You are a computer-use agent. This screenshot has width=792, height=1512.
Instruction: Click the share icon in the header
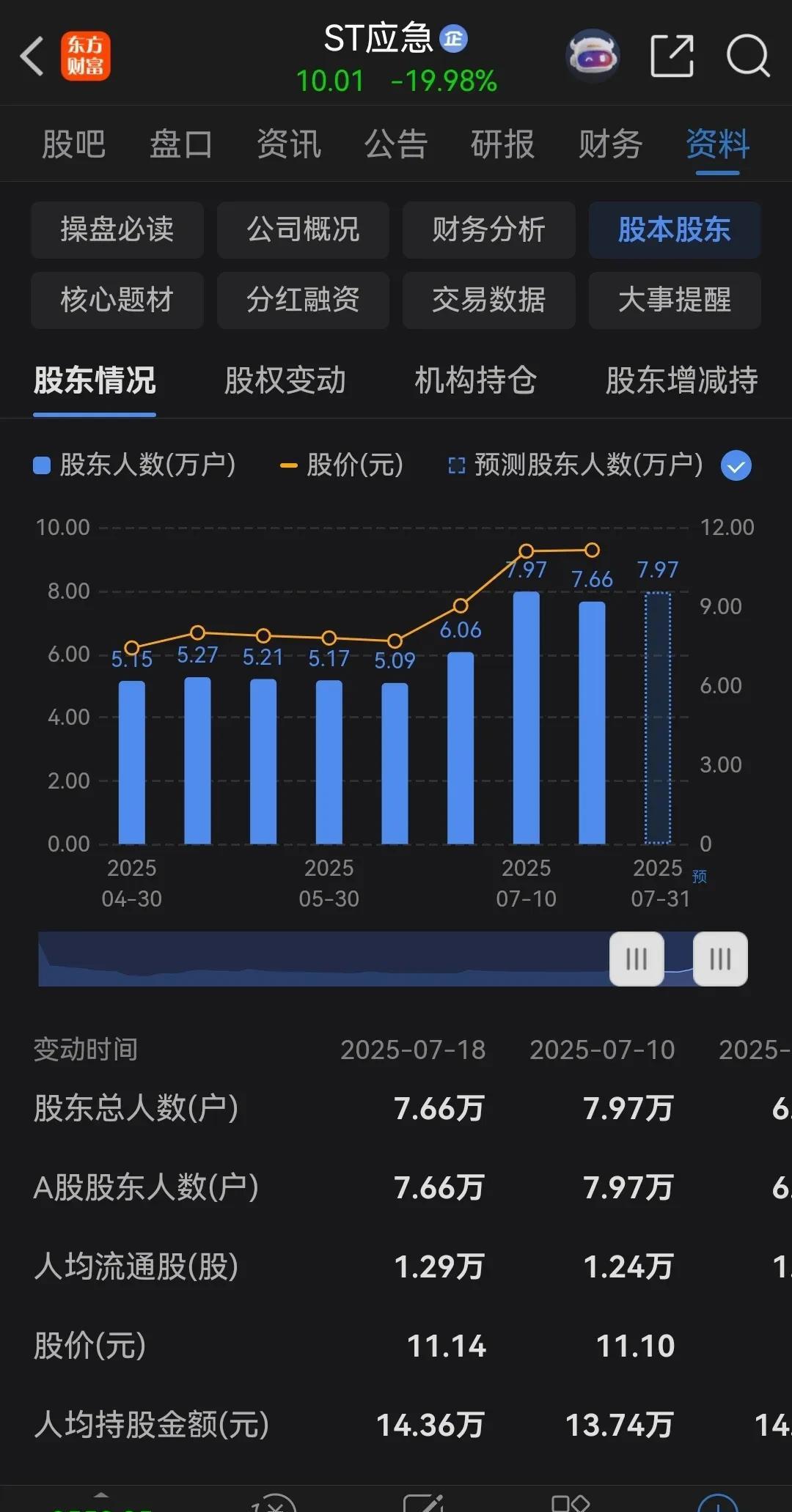tap(672, 56)
